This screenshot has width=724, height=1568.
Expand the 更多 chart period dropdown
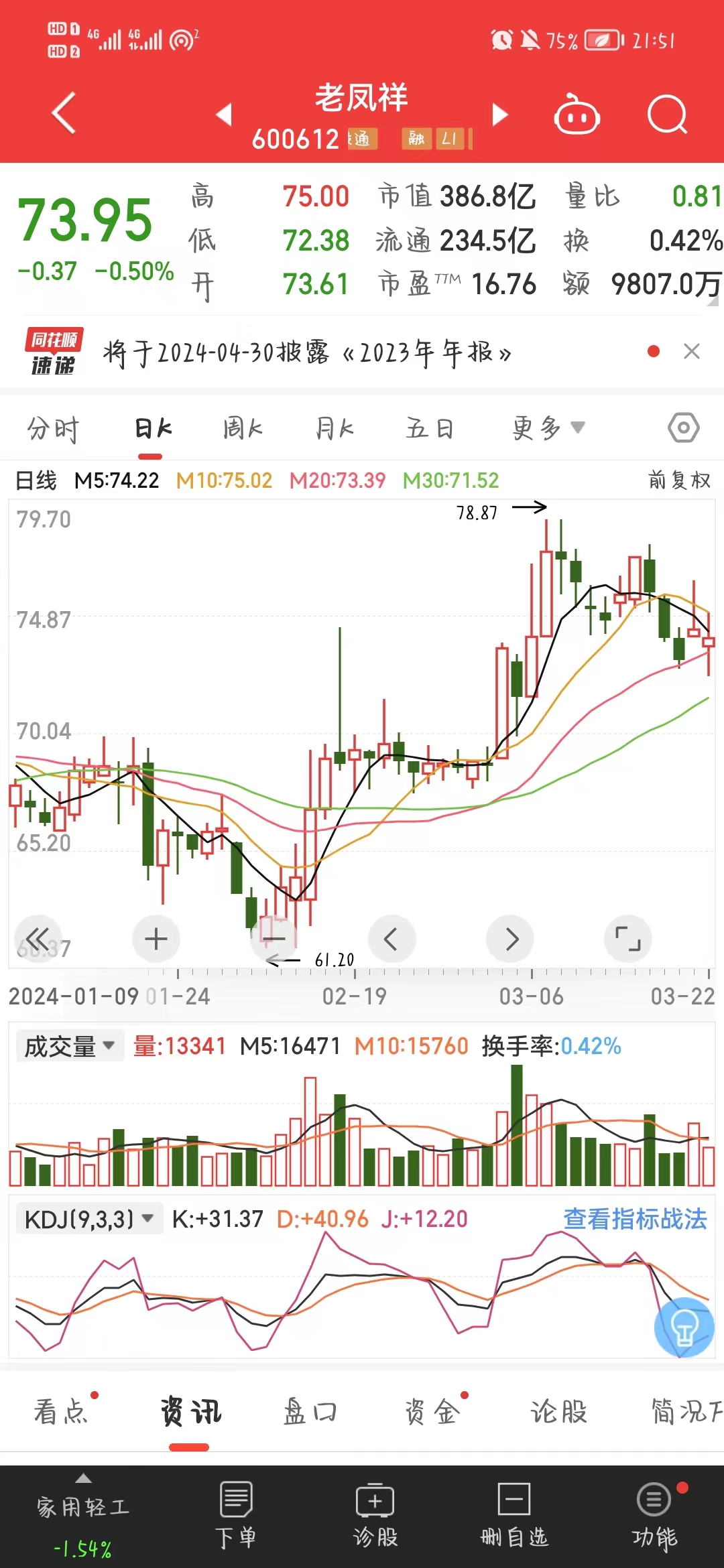pyautogui.click(x=548, y=429)
